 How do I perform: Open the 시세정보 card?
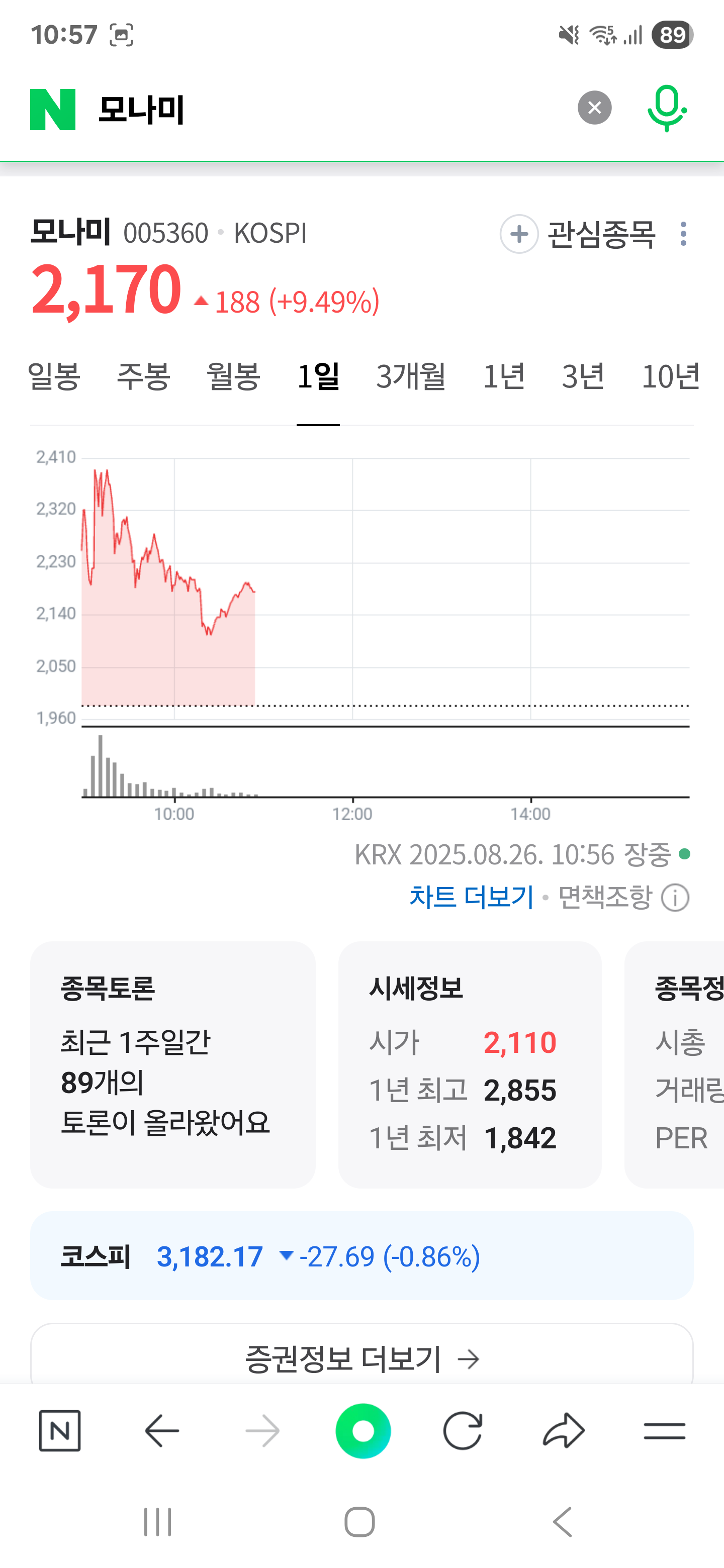click(x=469, y=1063)
